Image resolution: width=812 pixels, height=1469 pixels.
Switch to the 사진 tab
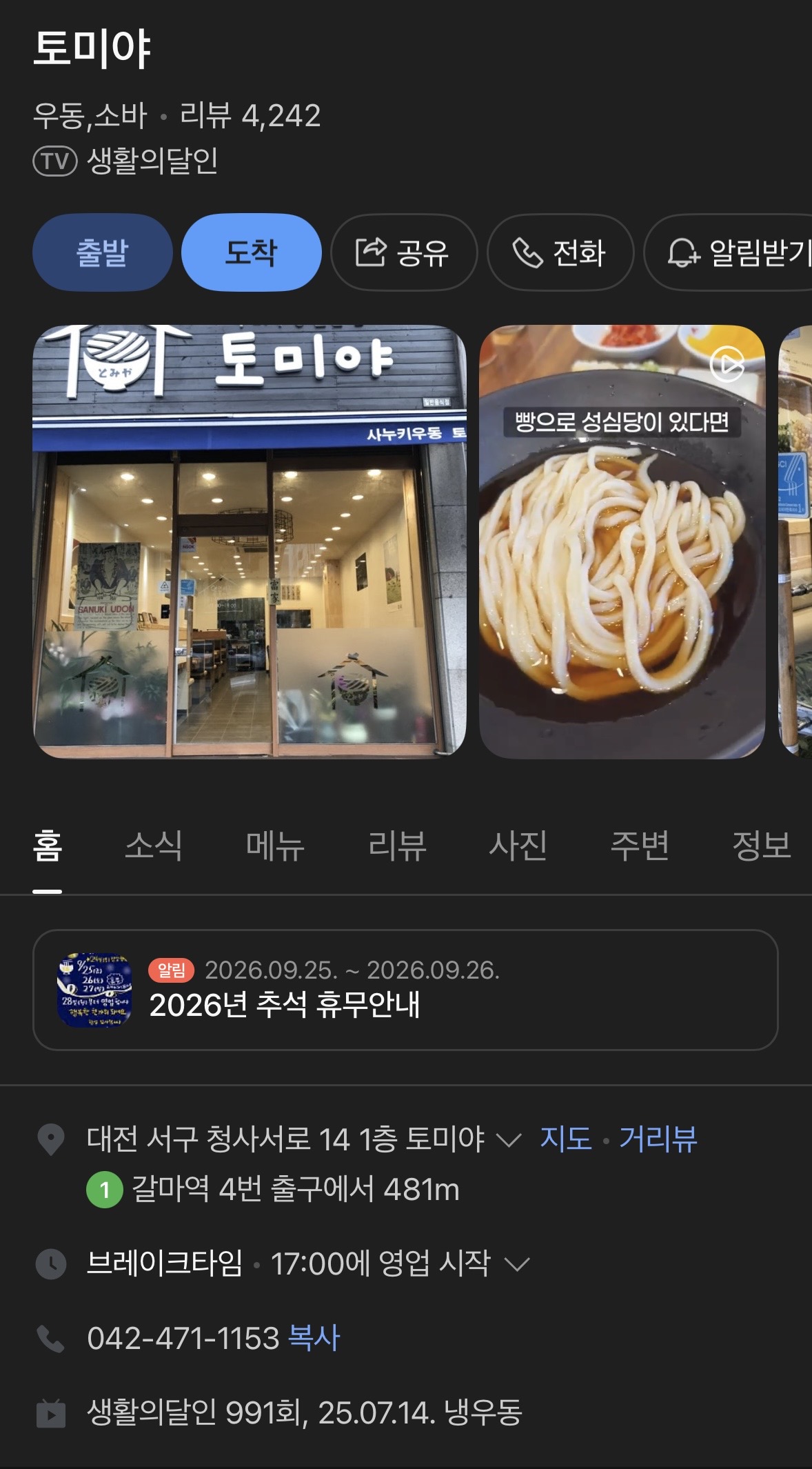(x=518, y=846)
